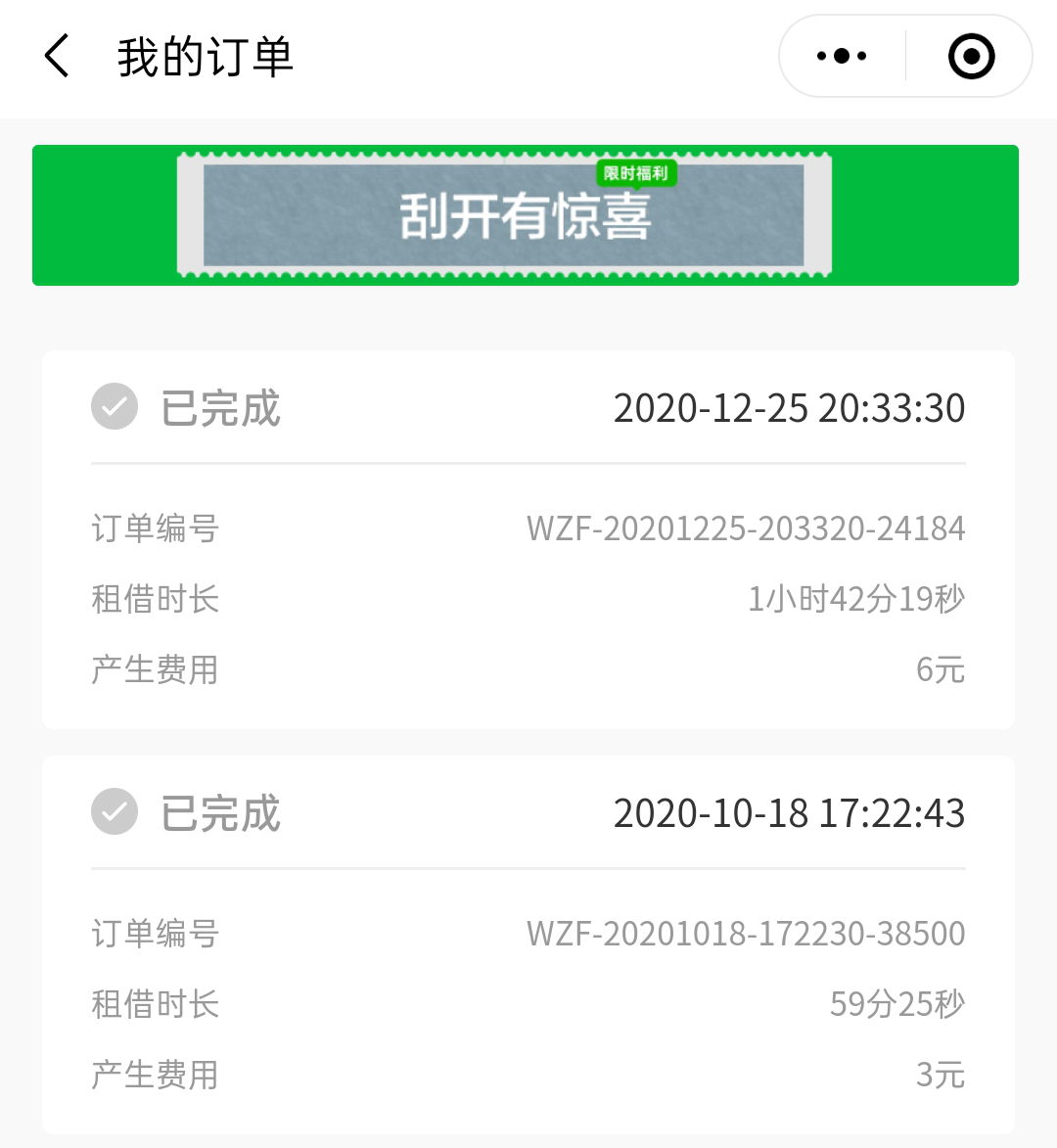Open the mini program more options menu
Screen dimensions: 1057x1148
[842, 56]
